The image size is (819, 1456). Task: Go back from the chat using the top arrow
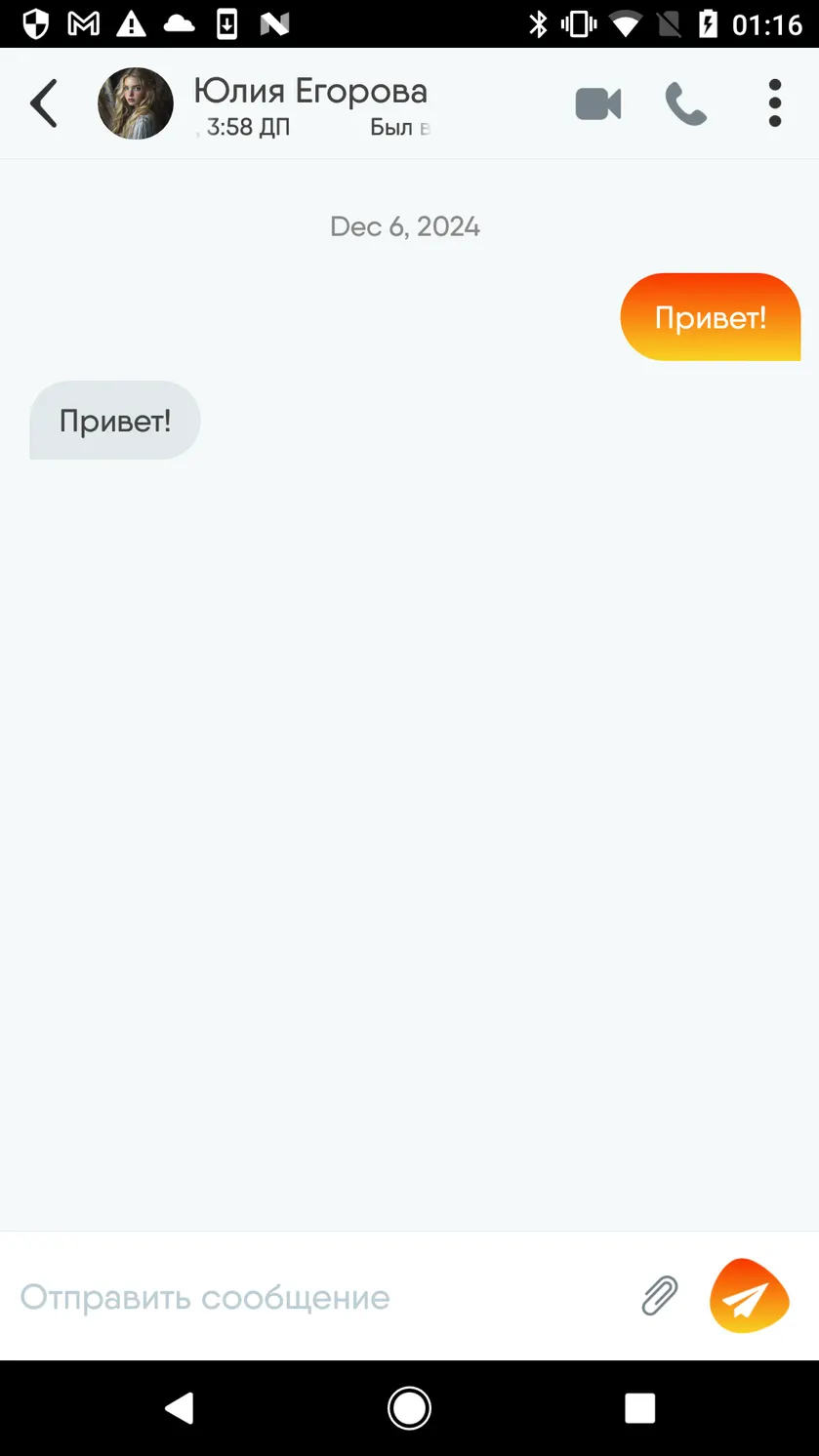click(44, 103)
